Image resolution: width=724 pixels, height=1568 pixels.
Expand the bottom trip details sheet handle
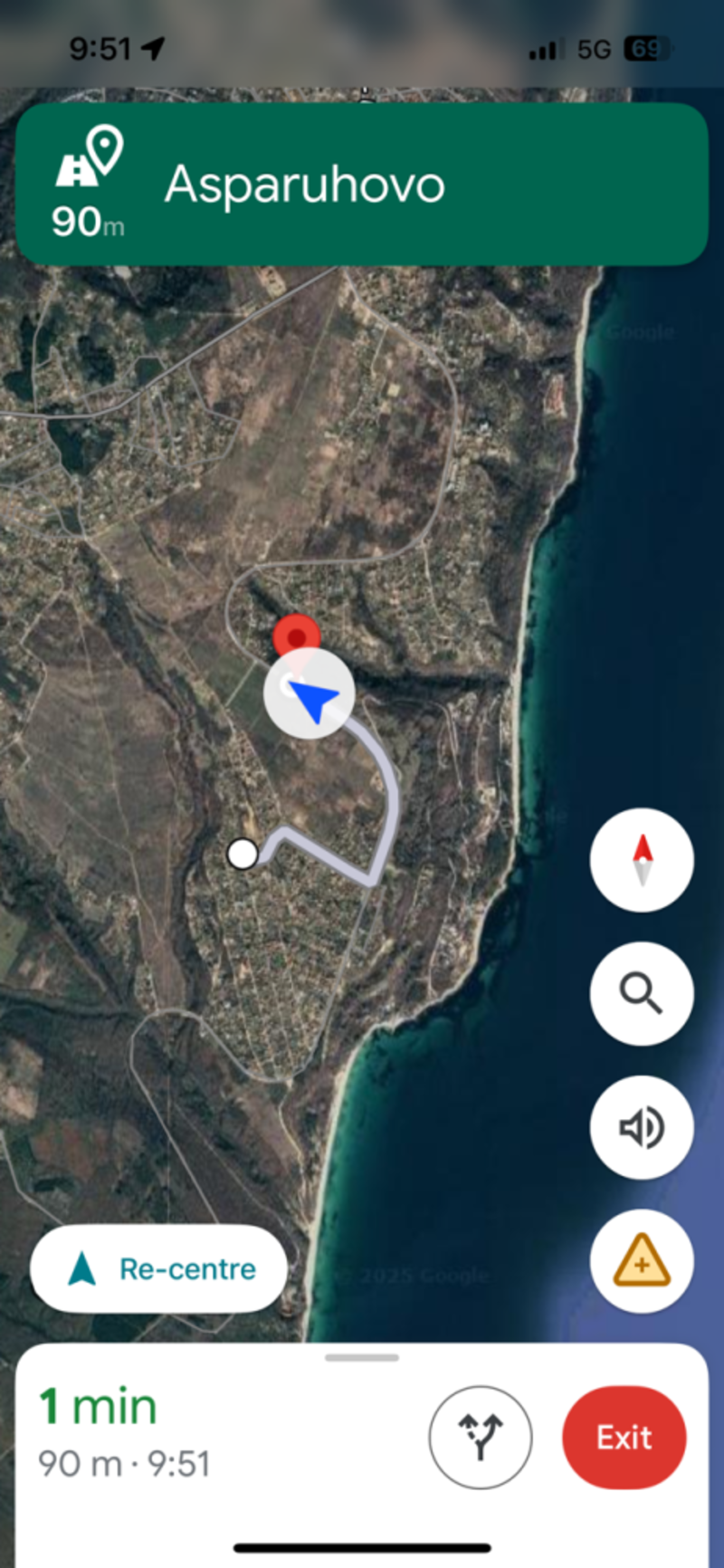pyautogui.click(x=362, y=1358)
